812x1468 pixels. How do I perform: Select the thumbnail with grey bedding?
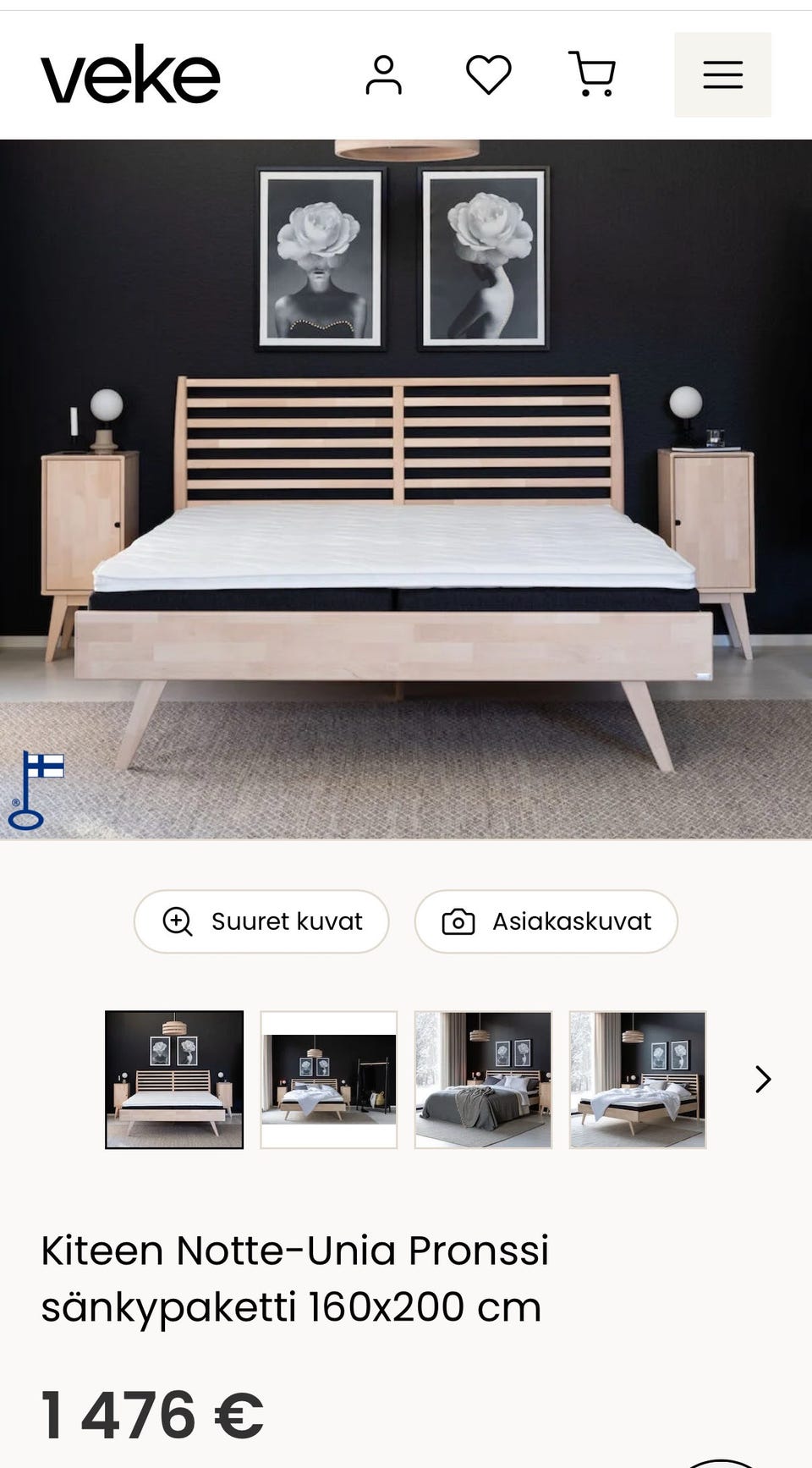tap(483, 1080)
